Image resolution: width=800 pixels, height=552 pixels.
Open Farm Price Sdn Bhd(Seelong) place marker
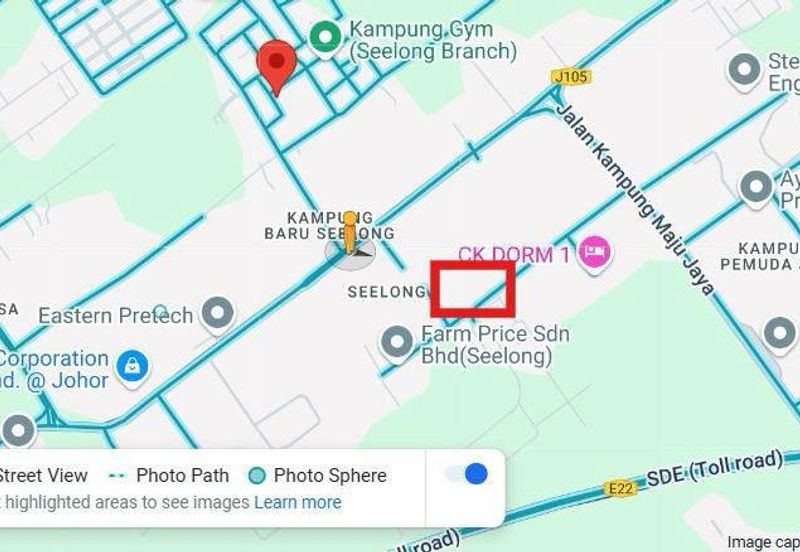point(398,342)
